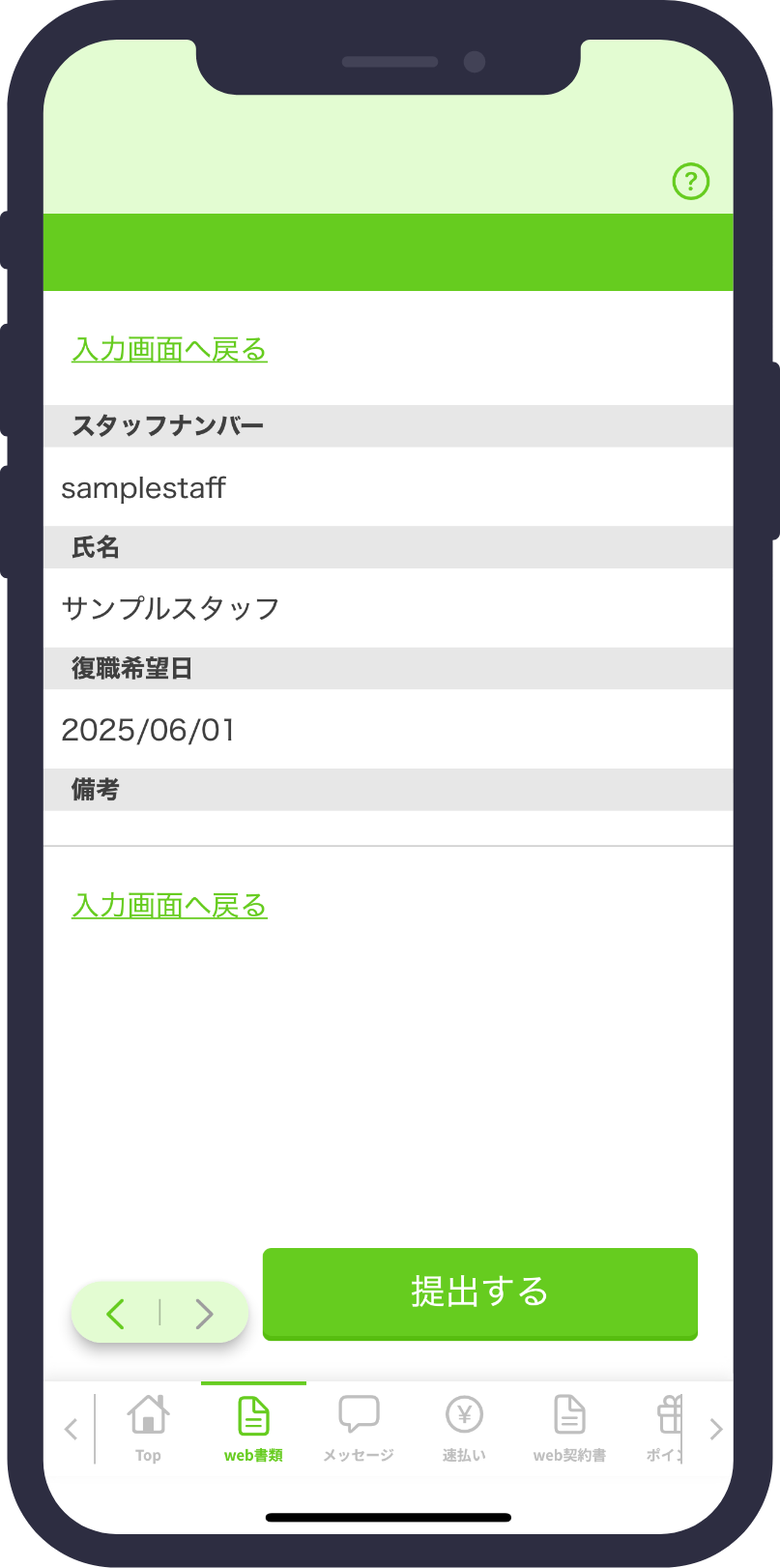Go back using the floating left arrow
The width and height of the screenshot is (780, 1568).
[x=116, y=1313]
